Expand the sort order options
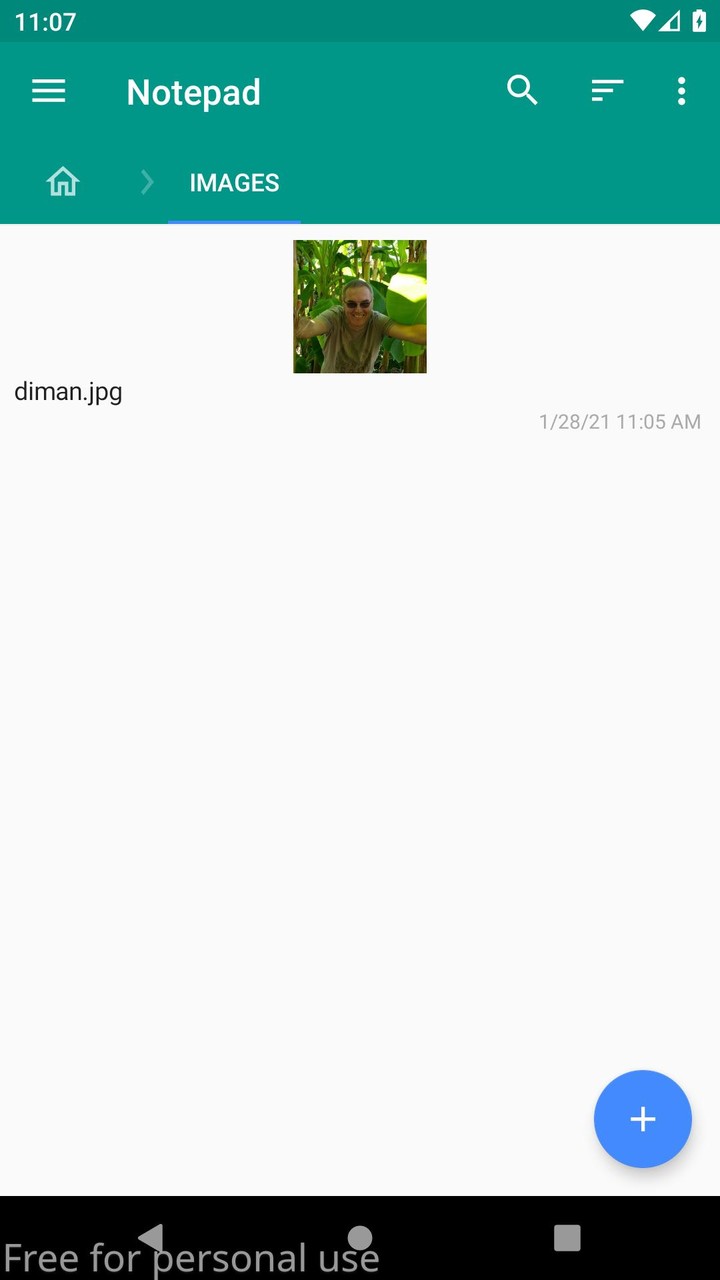 (607, 90)
